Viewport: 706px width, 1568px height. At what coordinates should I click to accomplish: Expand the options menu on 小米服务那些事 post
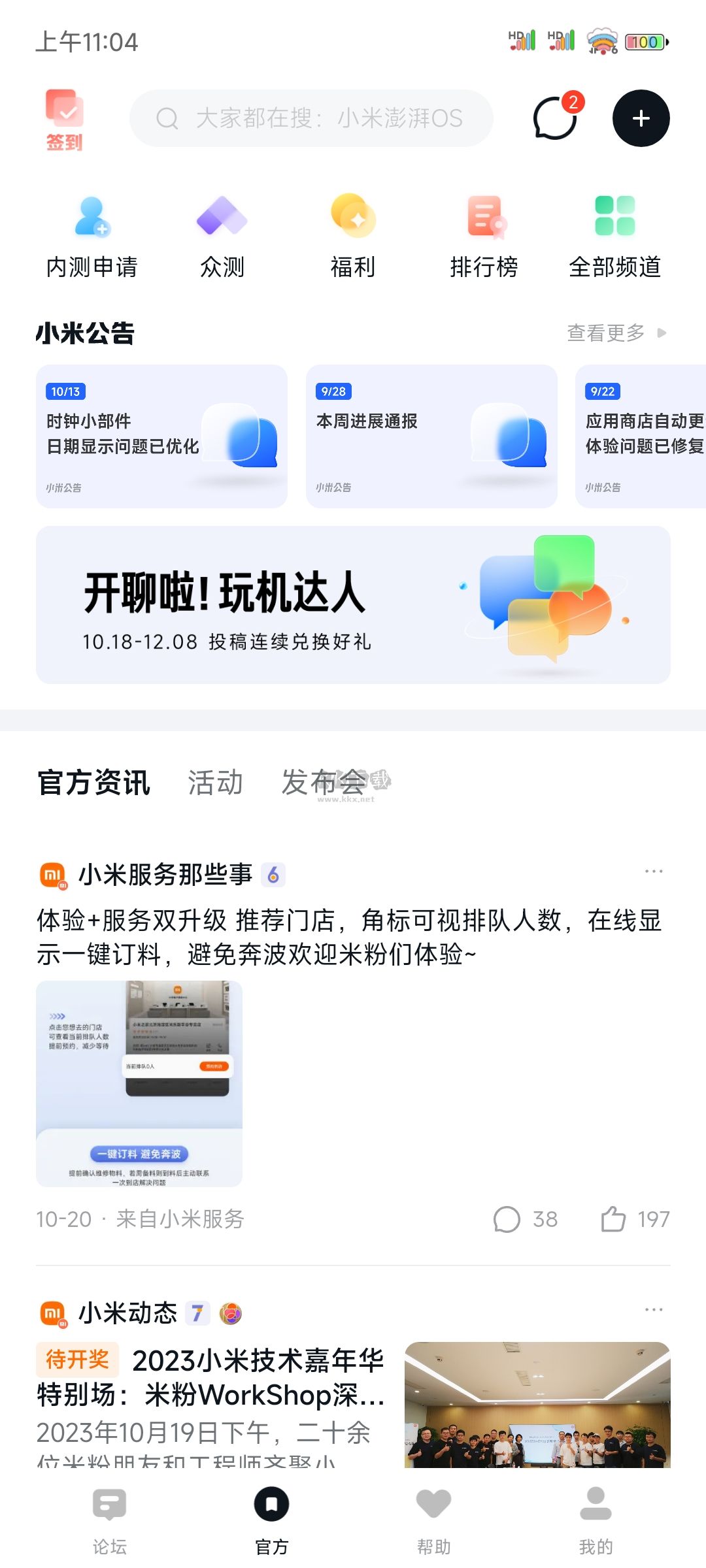click(x=652, y=870)
